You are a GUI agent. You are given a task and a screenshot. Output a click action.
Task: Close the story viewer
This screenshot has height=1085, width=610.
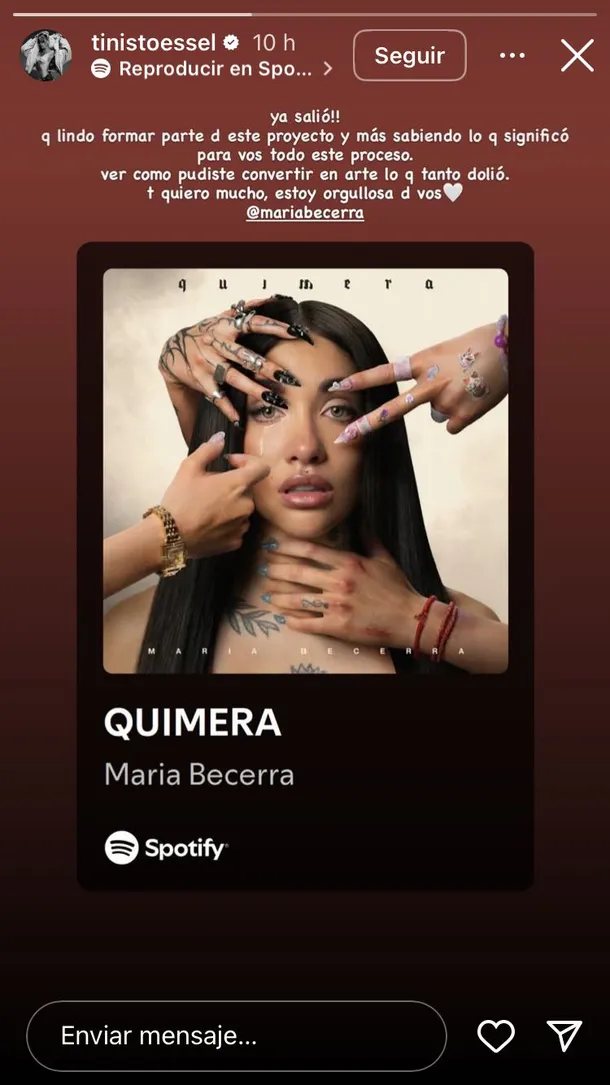coord(577,55)
